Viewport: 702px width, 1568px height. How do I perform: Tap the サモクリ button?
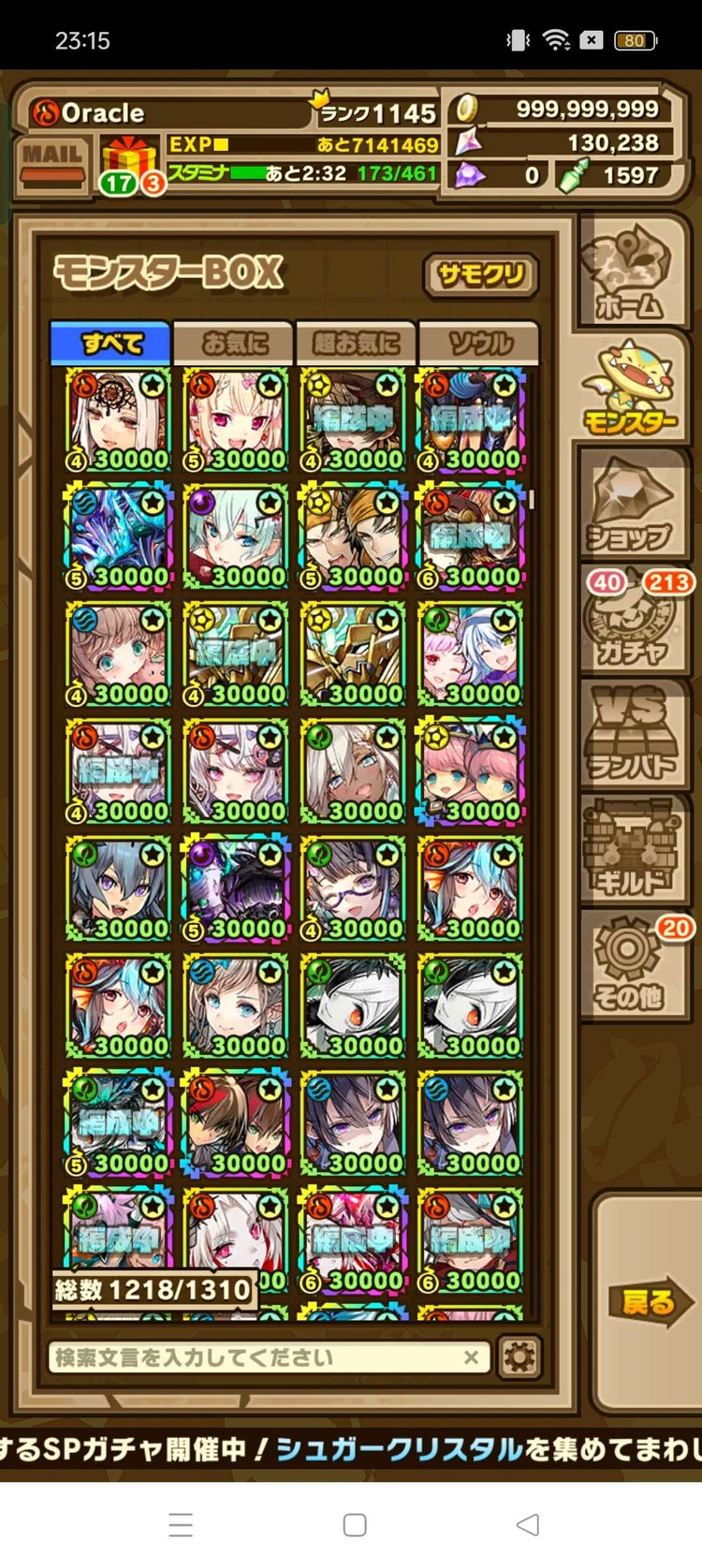pyautogui.click(x=480, y=275)
